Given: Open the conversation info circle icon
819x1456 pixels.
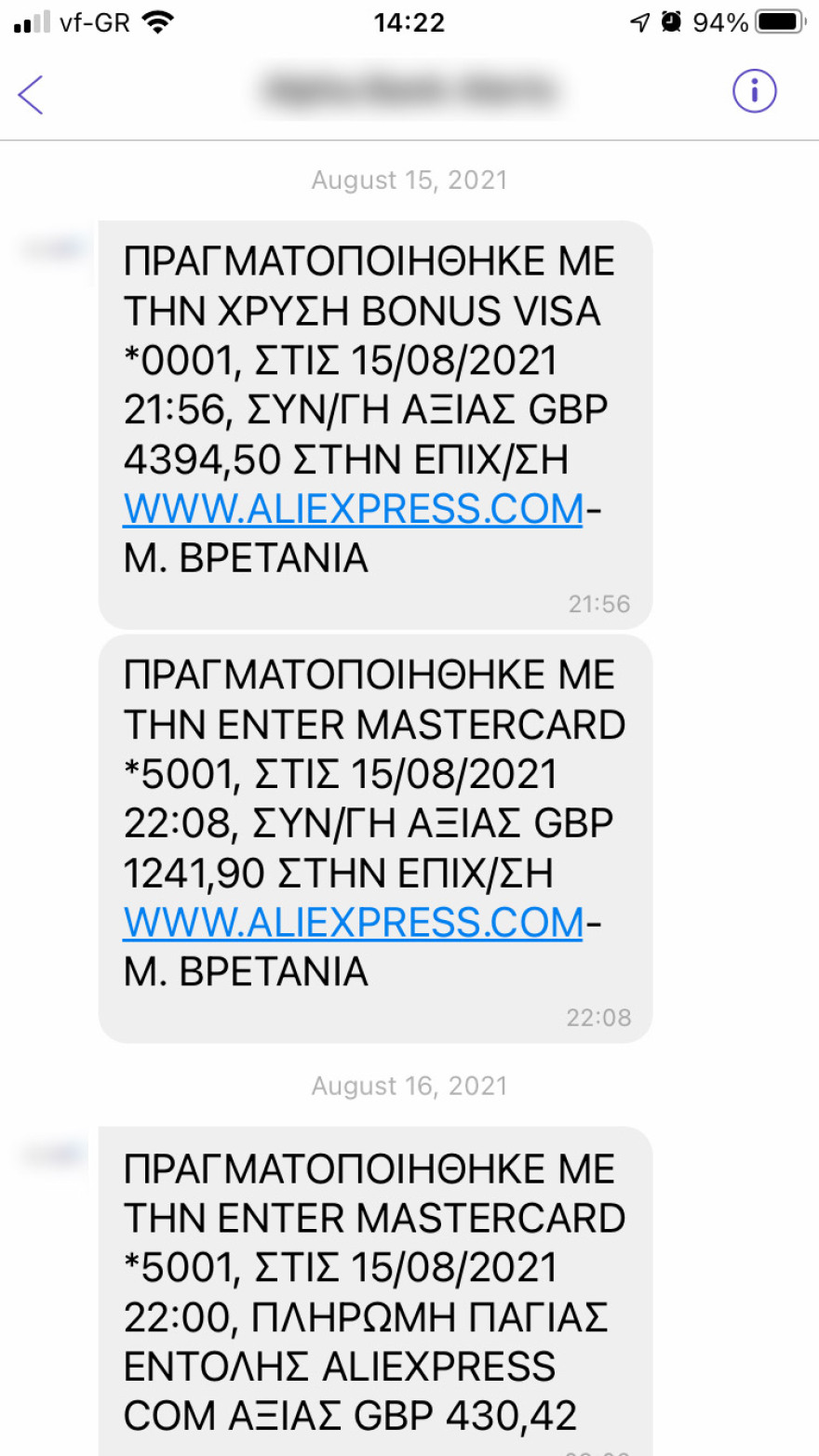Looking at the screenshot, I should [x=754, y=89].
